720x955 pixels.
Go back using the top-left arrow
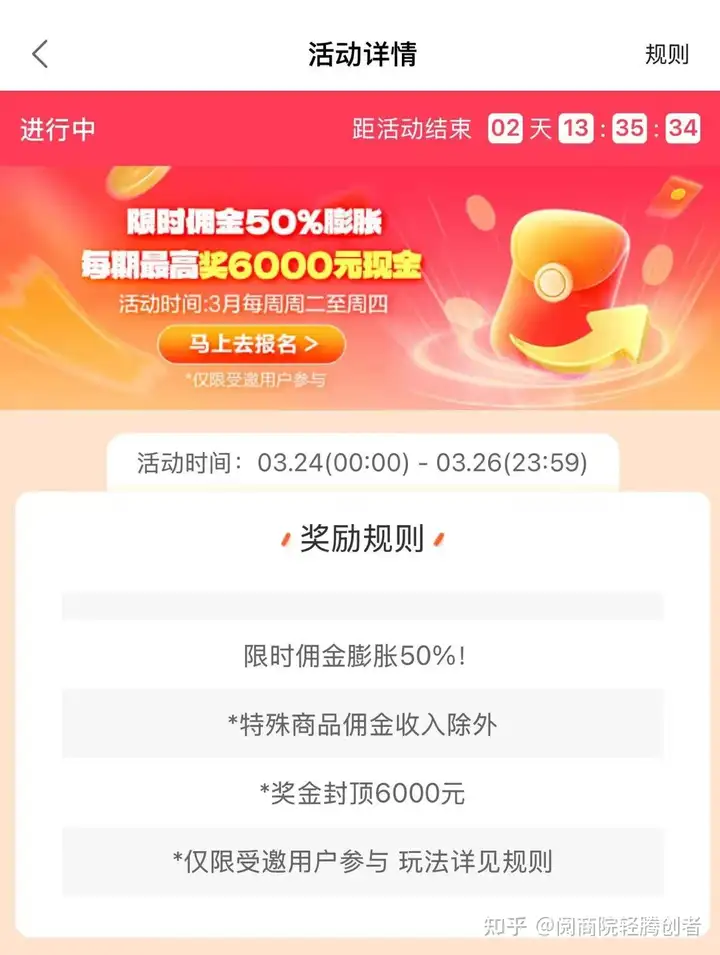click(x=40, y=54)
